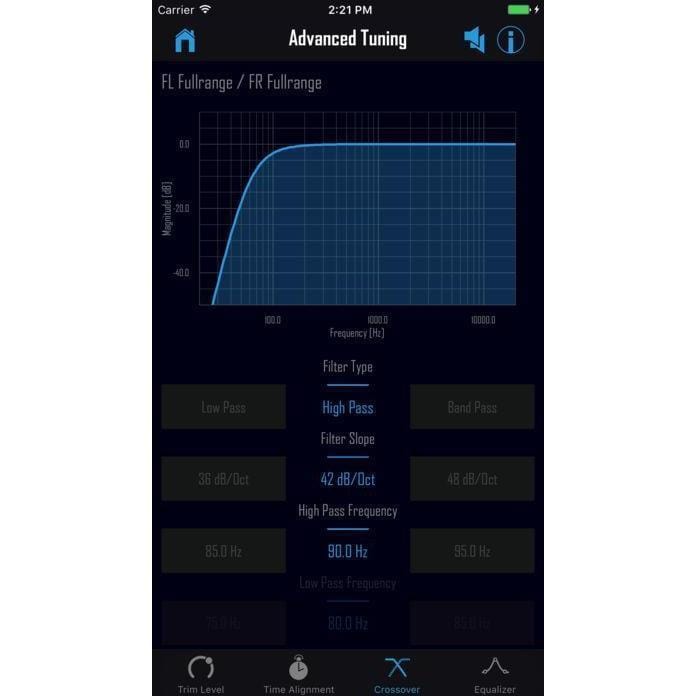696x696 pixels.
Task: Switch to the Trim Level tab
Action: coord(201,674)
